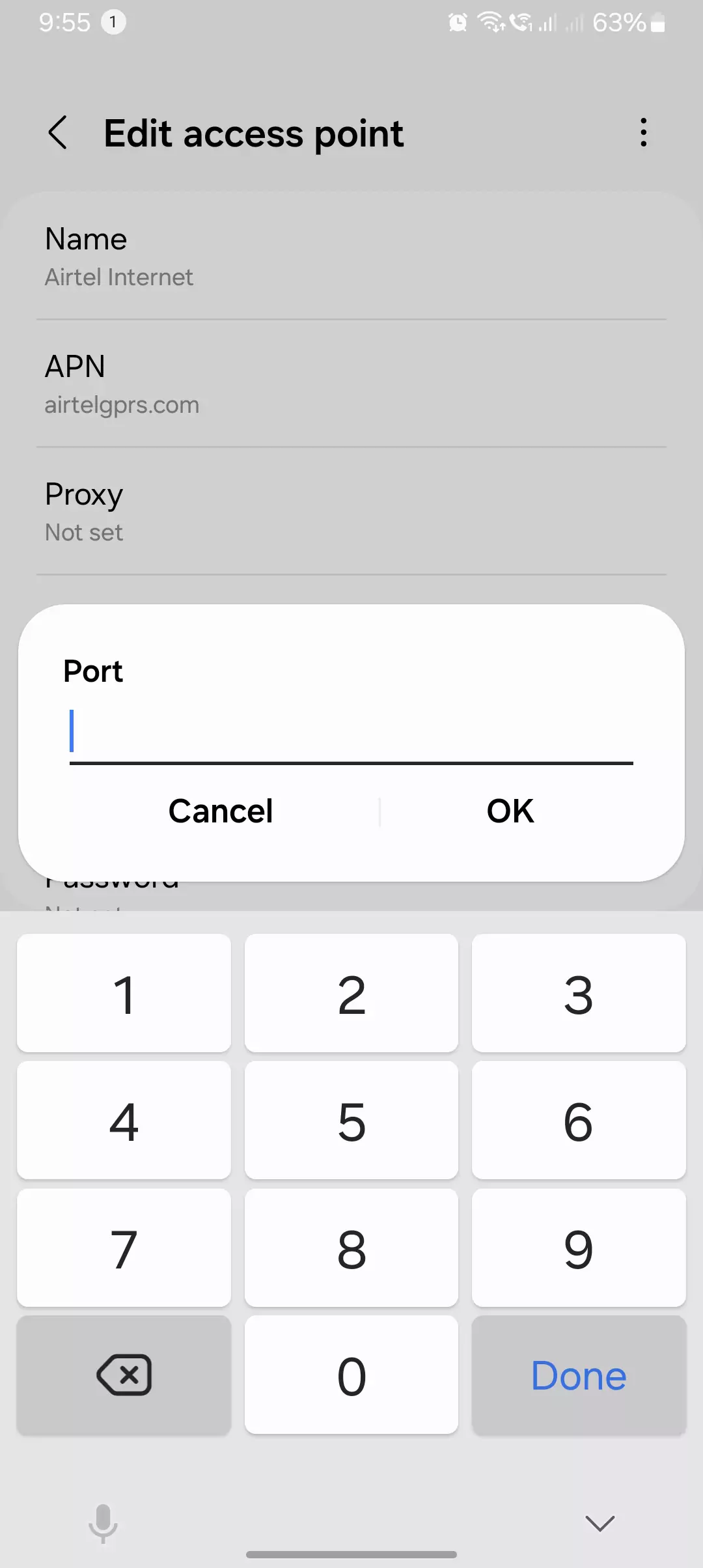Tap the backspace key
This screenshot has width=703, height=1568.
pyautogui.click(x=124, y=1375)
